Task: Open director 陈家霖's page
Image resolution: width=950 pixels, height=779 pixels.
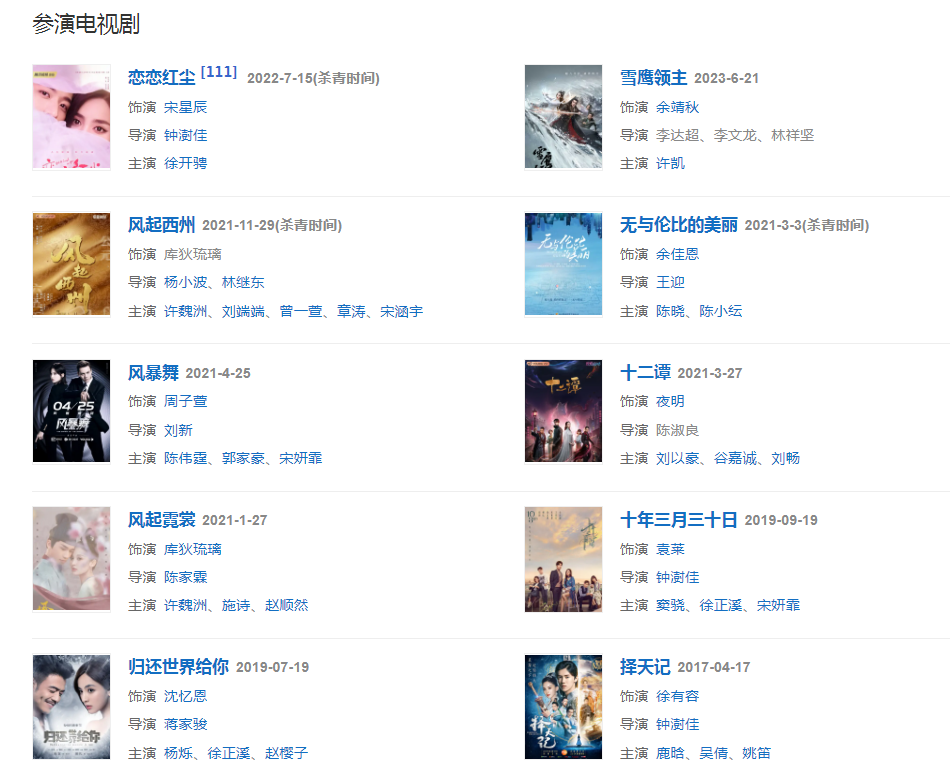Action: pyautogui.click(x=185, y=577)
